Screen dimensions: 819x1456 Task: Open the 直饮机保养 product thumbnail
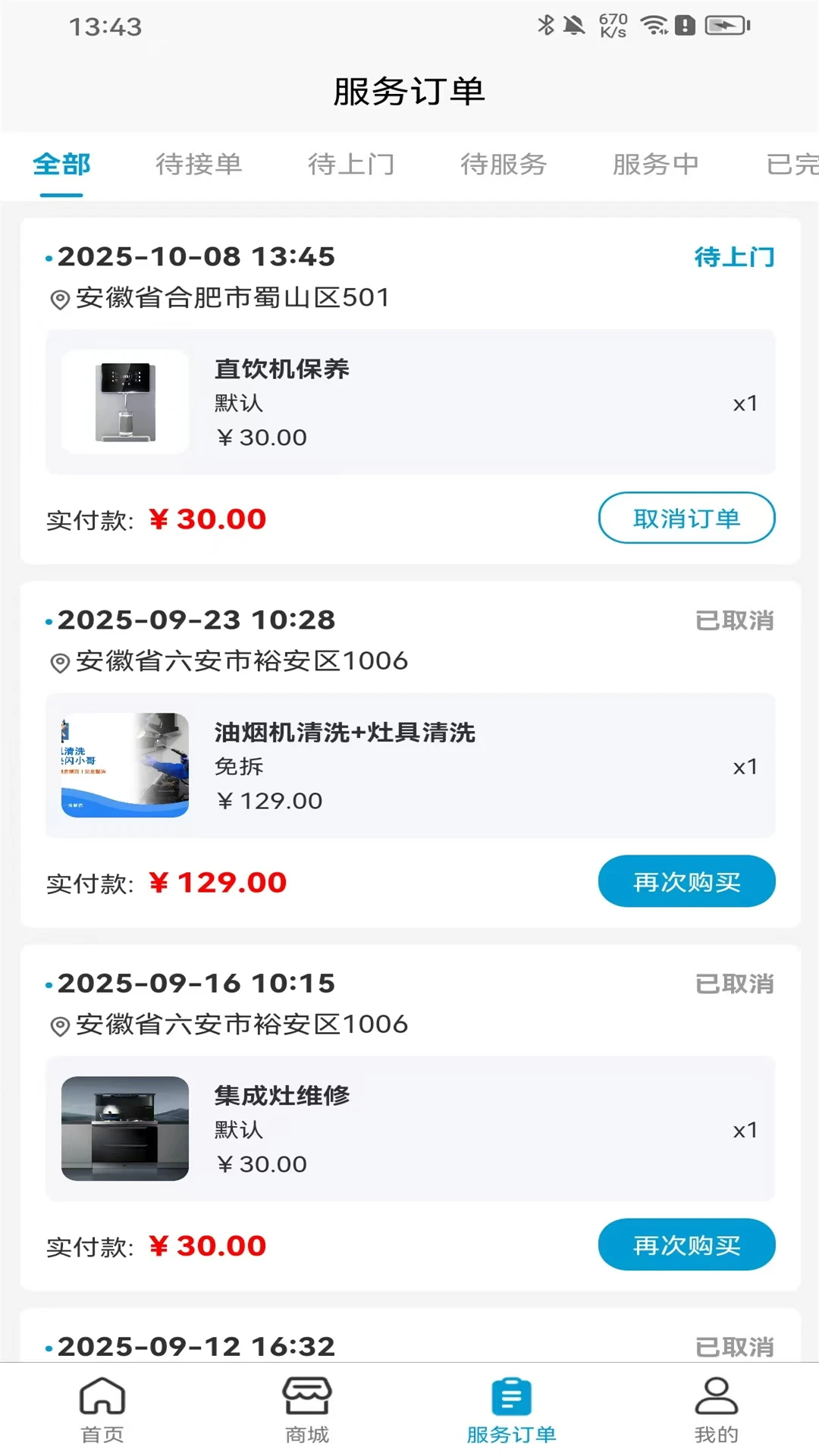pyautogui.click(x=124, y=403)
